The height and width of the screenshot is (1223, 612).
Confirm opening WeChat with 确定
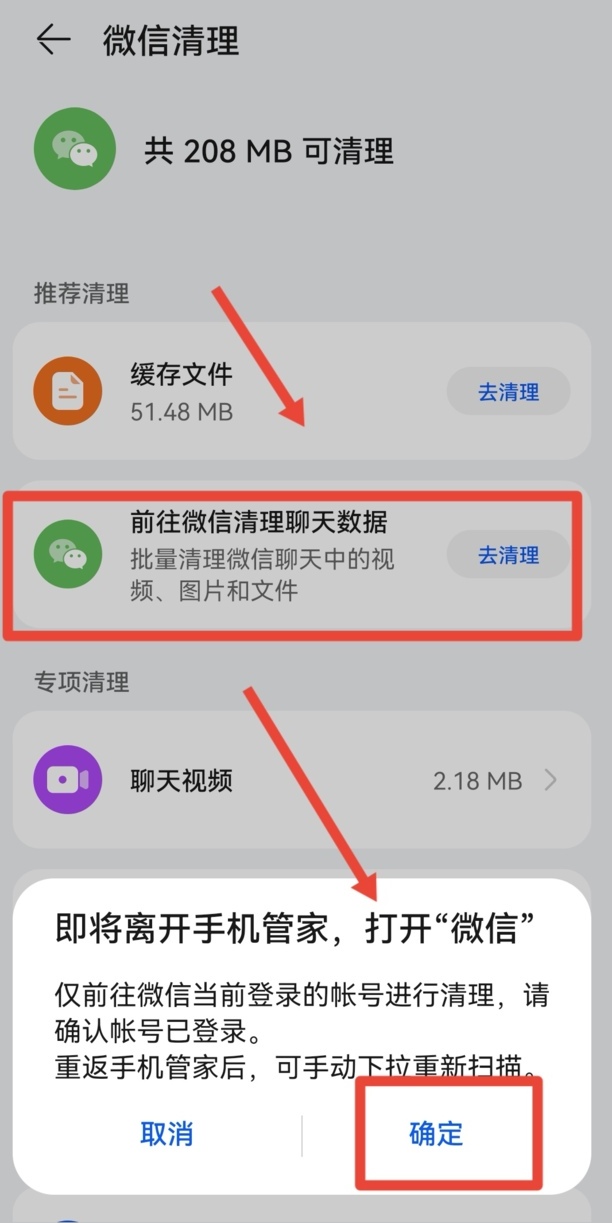pos(437,1133)
